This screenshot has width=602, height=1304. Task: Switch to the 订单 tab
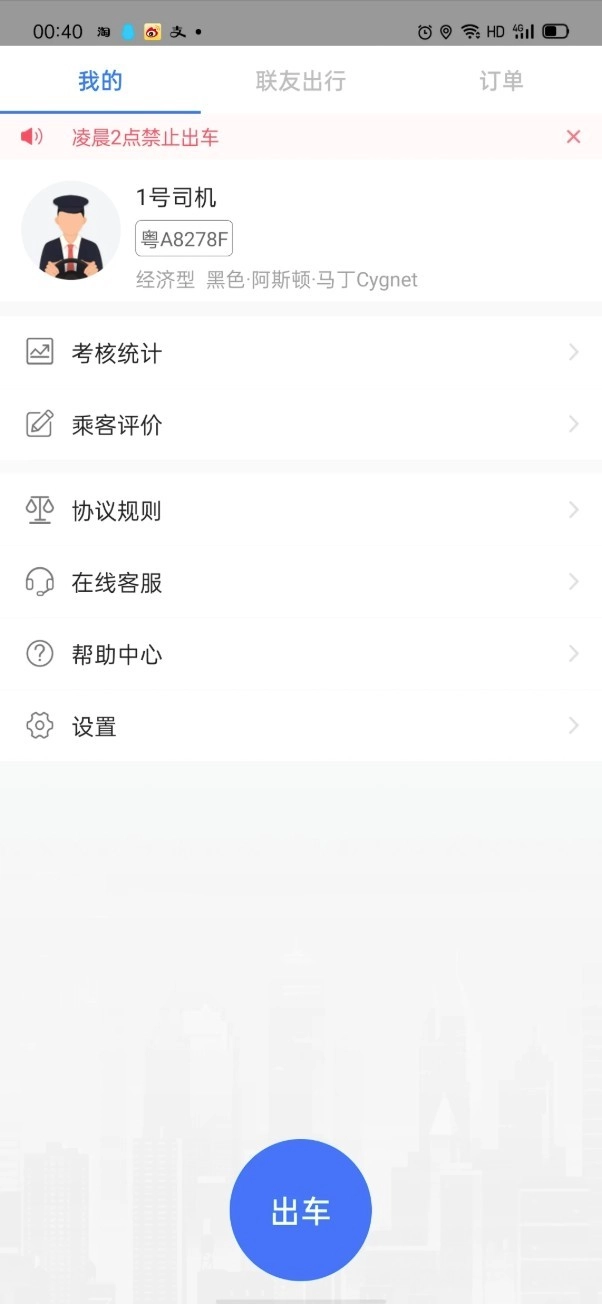pos(501,81)
